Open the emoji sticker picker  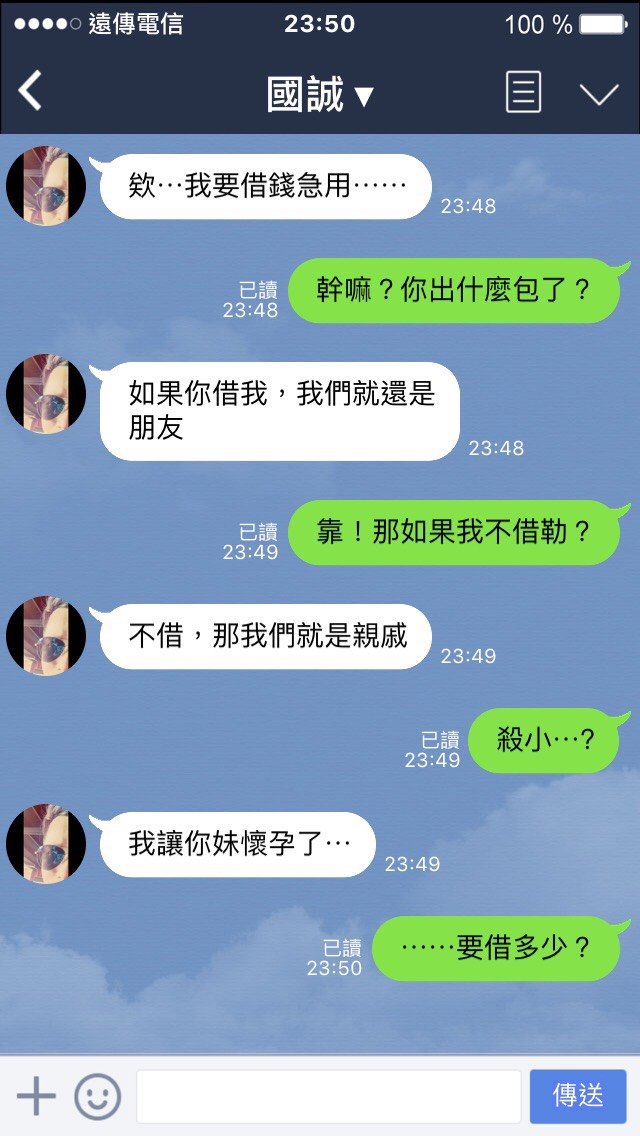[x=97, y=1096]
